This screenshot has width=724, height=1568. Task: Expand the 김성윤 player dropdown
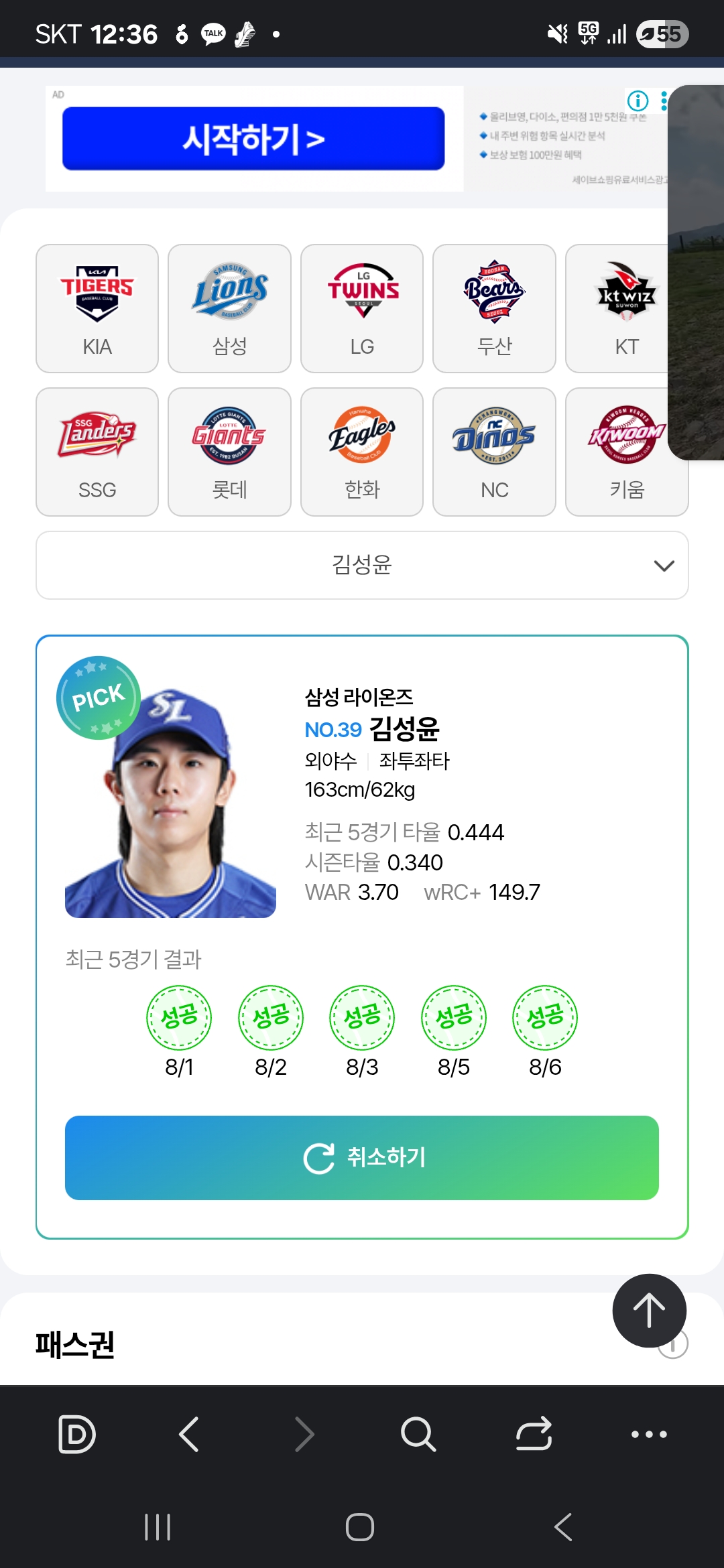pos(362,566)
